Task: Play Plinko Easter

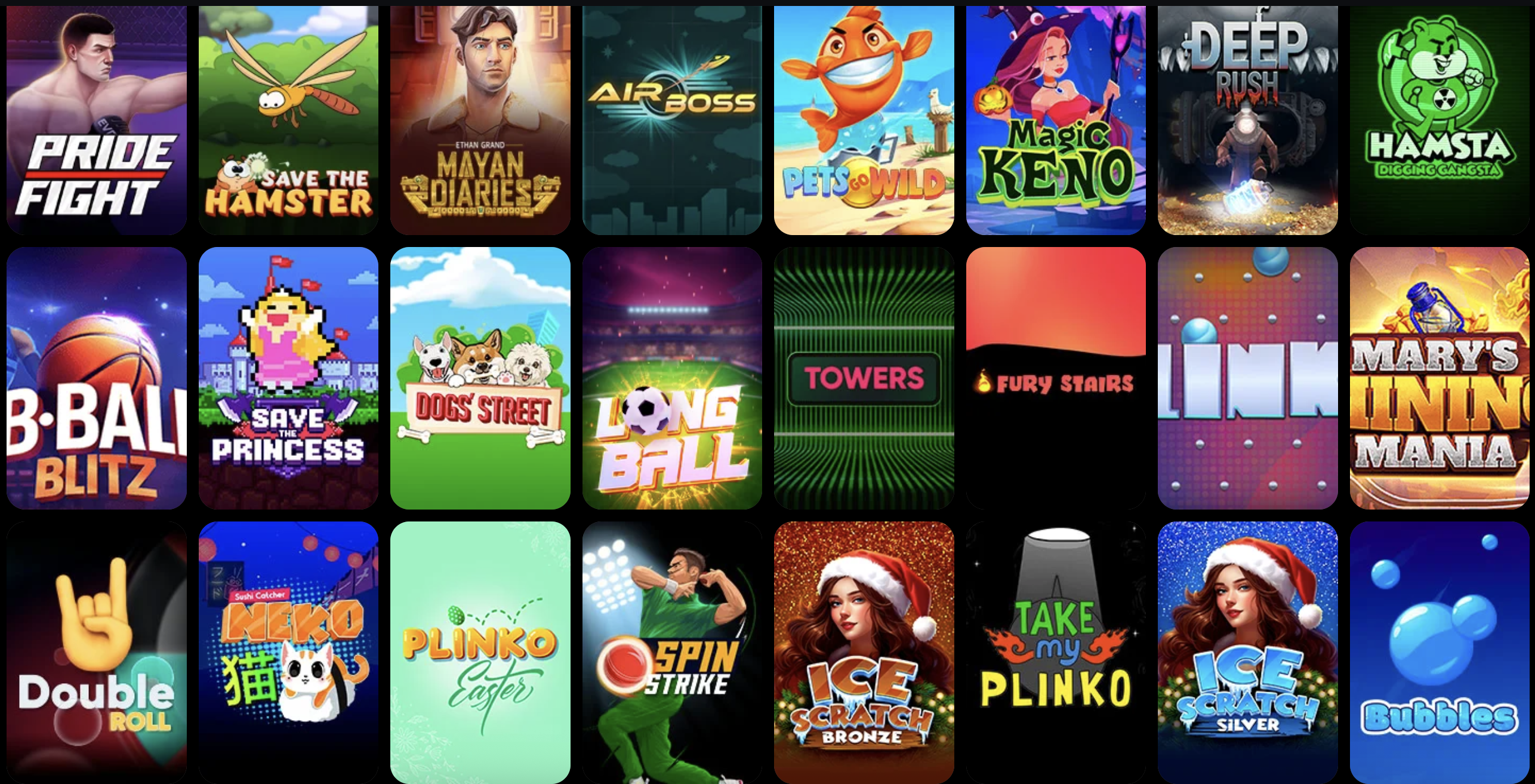Action: [x=480, y=652]
